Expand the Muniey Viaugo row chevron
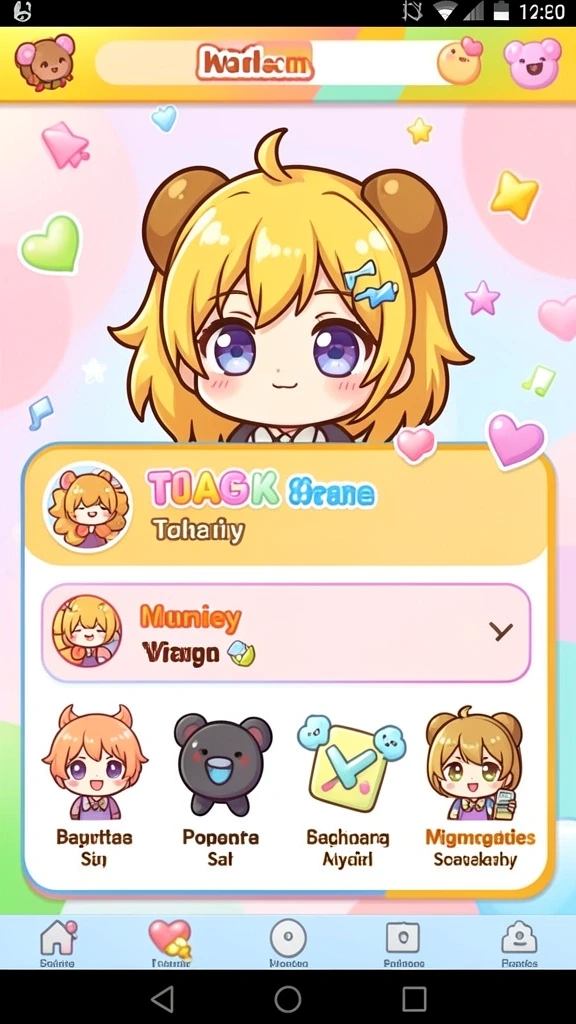The width and height of the screenshot is (576, 1024). click(x=501, y=631)
